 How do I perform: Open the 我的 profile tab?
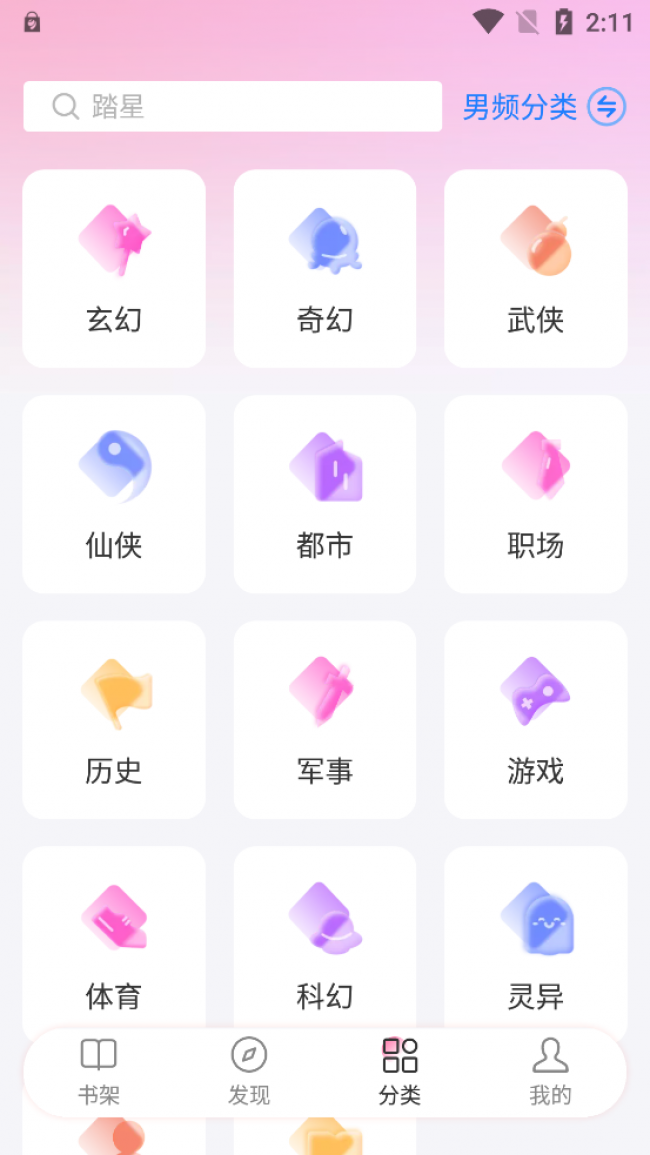(x=550, y=1072)
